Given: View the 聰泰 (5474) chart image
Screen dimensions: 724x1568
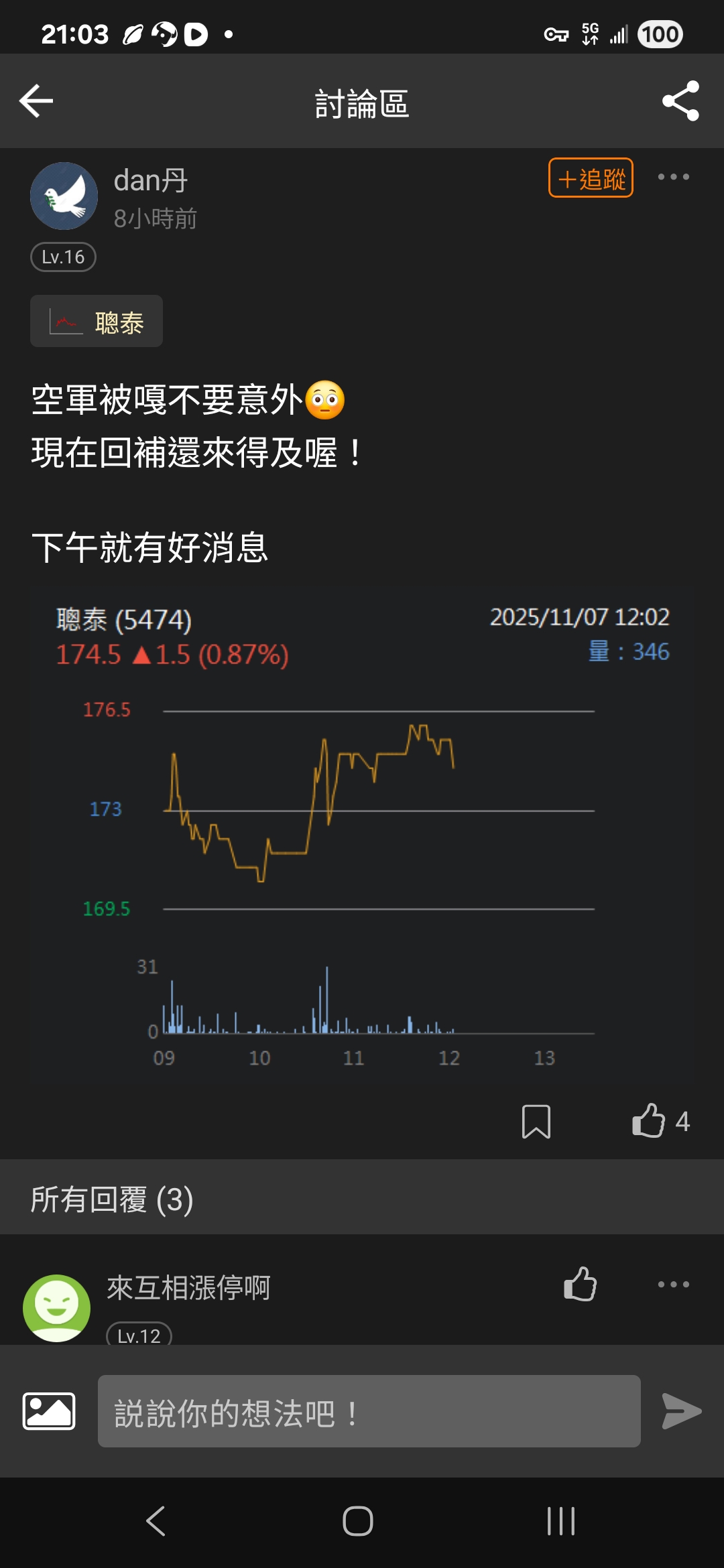Looking at the screenshot, I should (x=362, y=831).
